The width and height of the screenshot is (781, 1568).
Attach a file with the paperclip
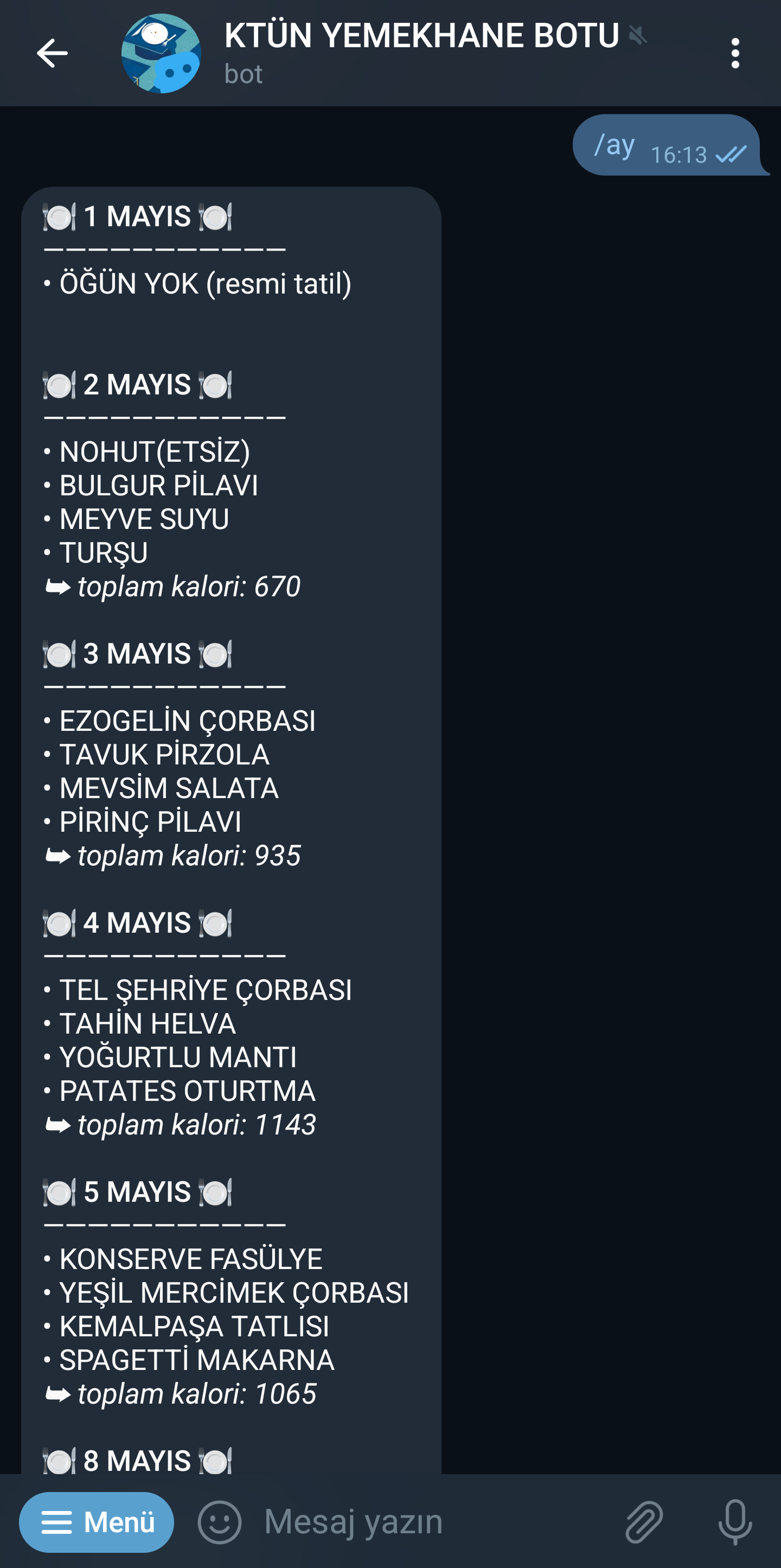click(644, 1522)
